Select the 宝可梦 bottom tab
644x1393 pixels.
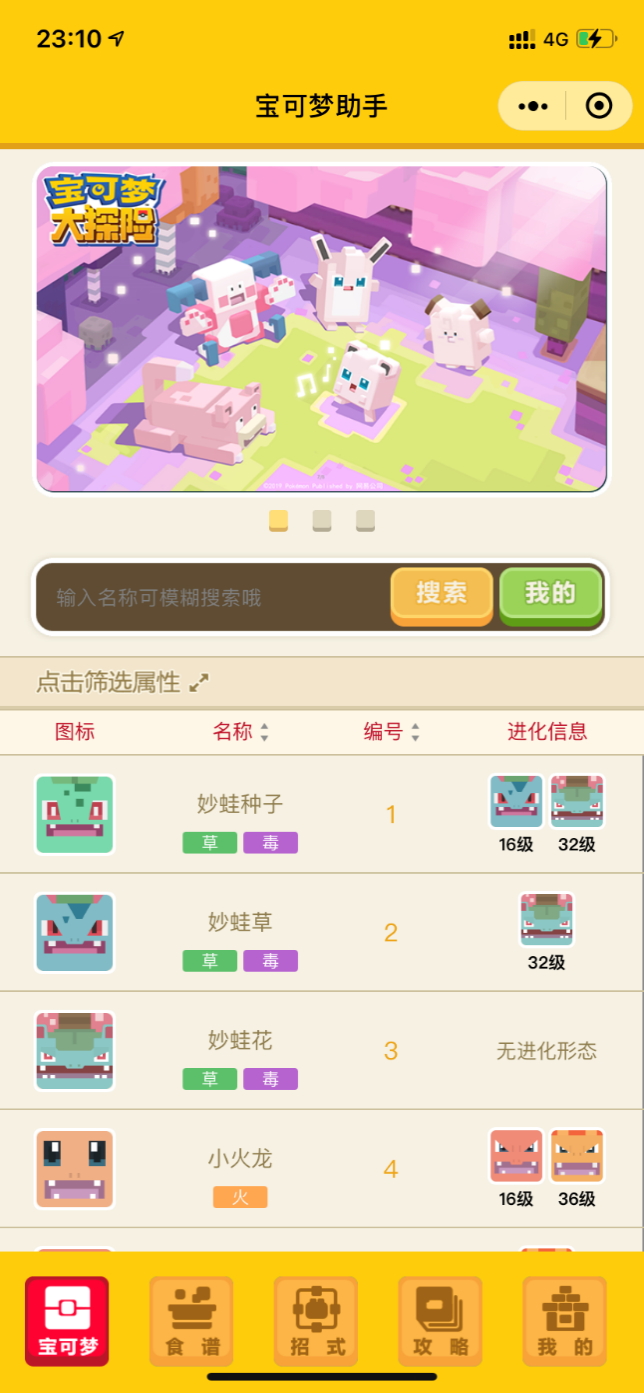point(67,1321)
